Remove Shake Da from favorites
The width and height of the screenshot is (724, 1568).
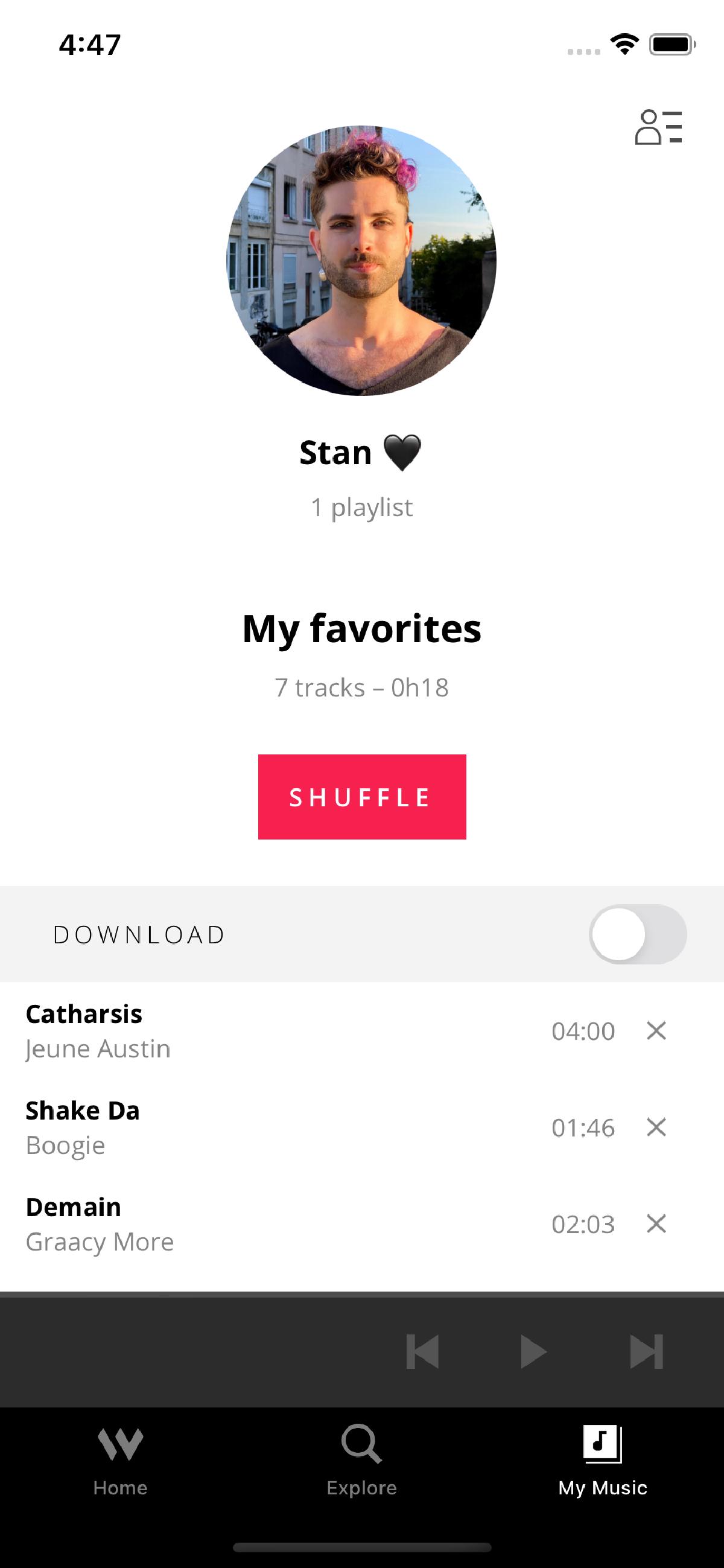coord(656,1127)
